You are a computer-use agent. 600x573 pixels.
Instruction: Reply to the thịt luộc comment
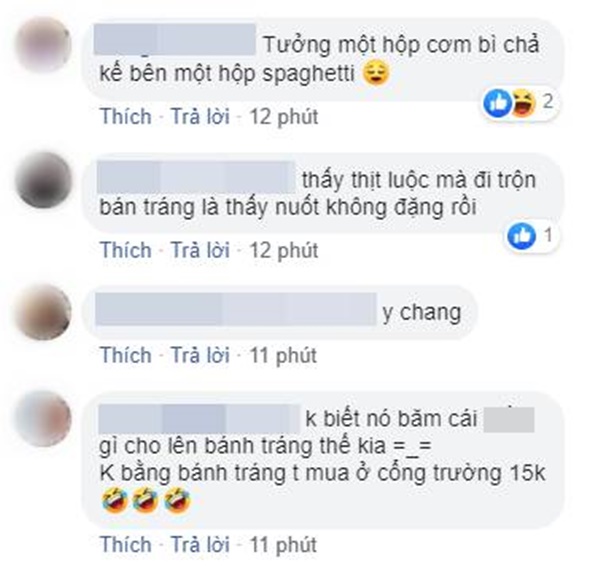(197, 249)
